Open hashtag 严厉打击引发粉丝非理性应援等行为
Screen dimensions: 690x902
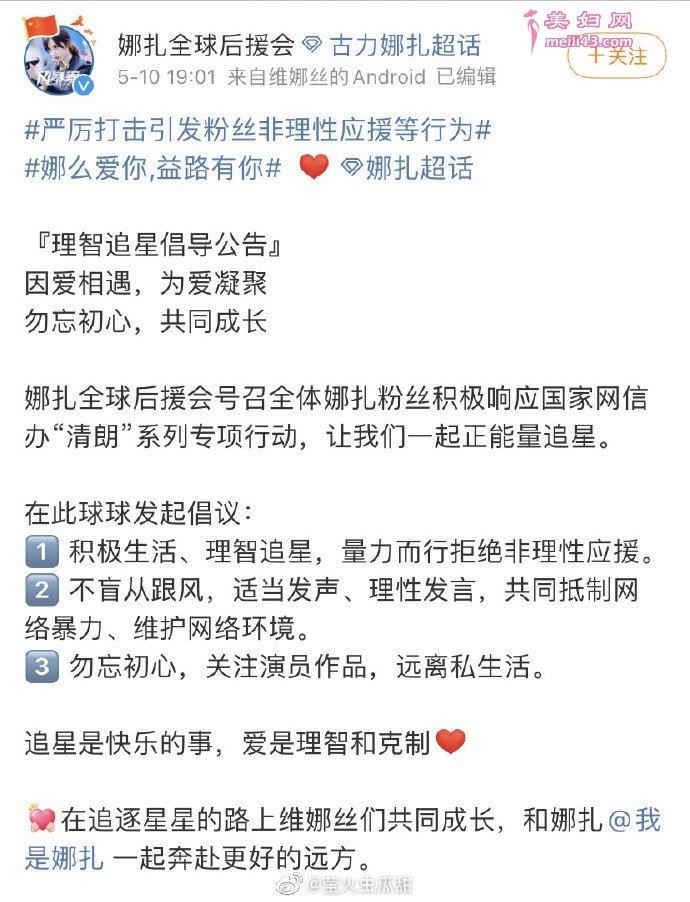point(258,131)
